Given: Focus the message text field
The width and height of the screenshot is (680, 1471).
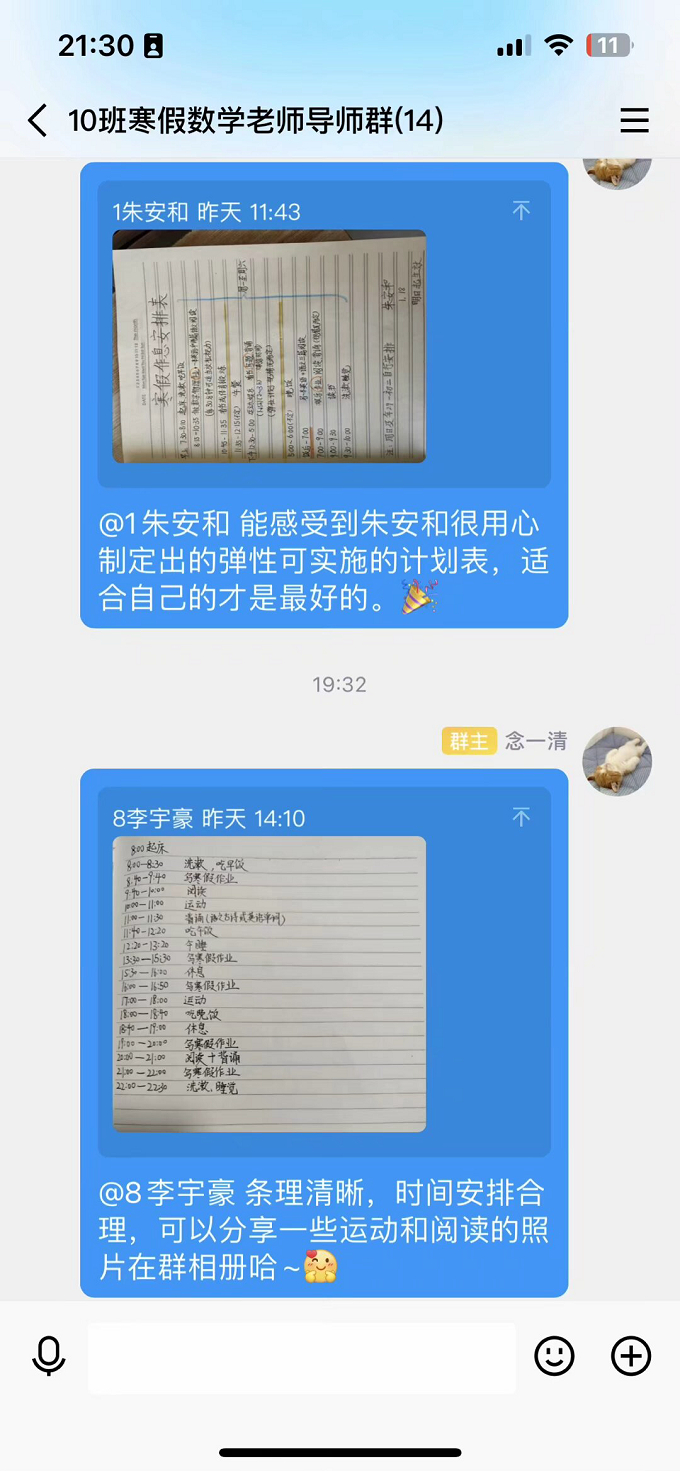Looking at the screenshot, I should [x=302, y=1357].
